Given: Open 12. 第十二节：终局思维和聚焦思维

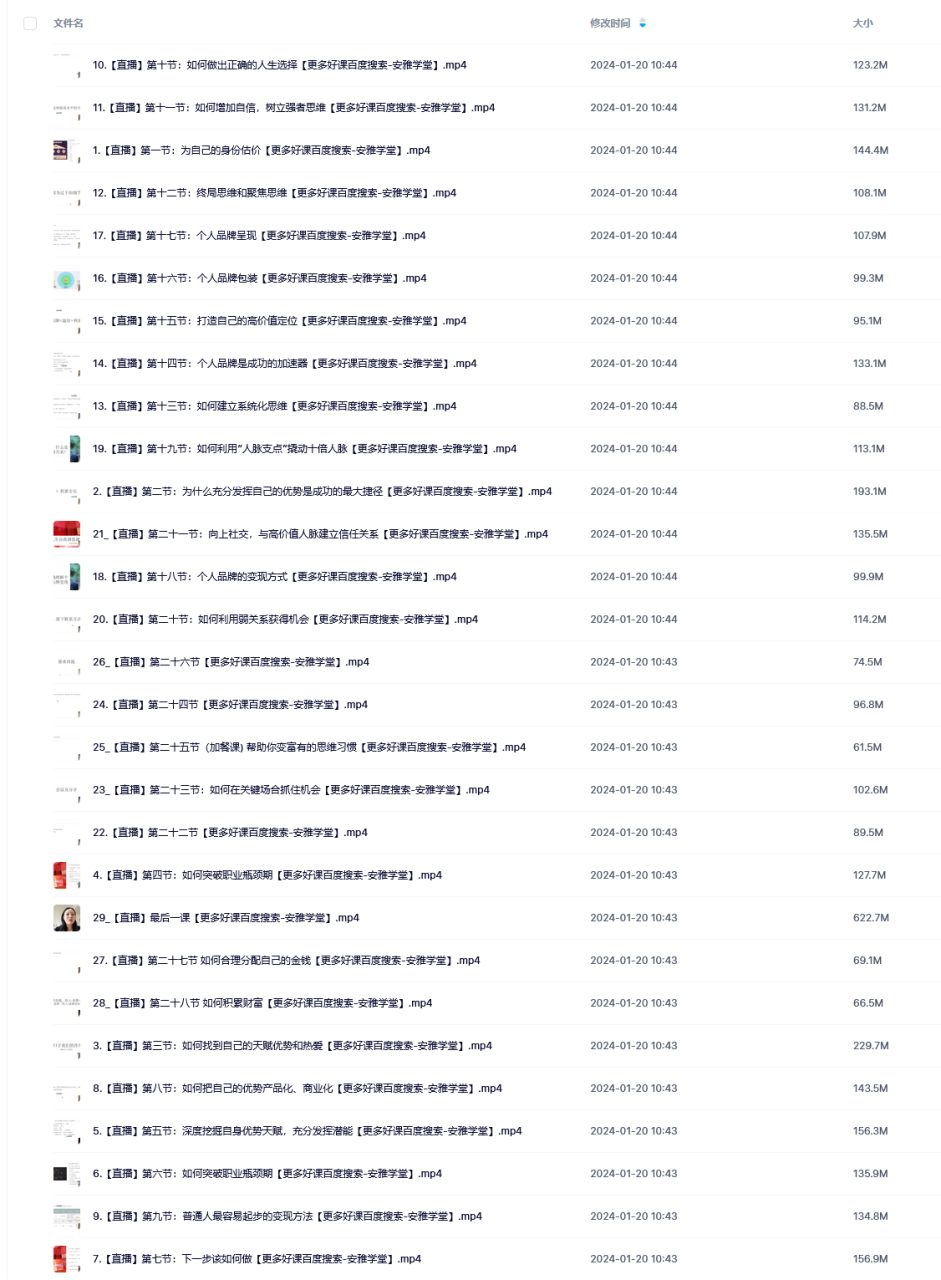Looking at the screenshot, I should (274, 193).
